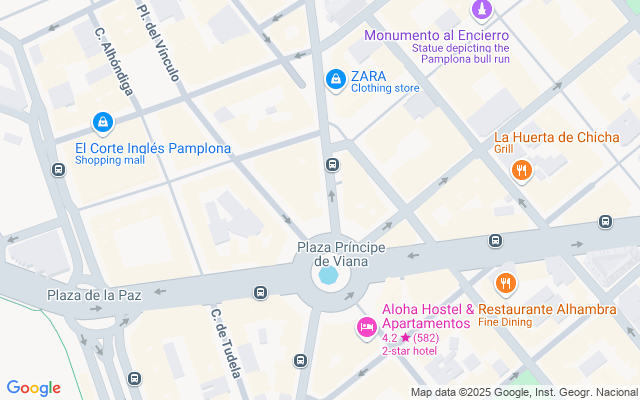Select El Corte Inglés Pamplona shopping mall pin
Image resolution: width=640 pixels, height=400 pixels.
102,123
